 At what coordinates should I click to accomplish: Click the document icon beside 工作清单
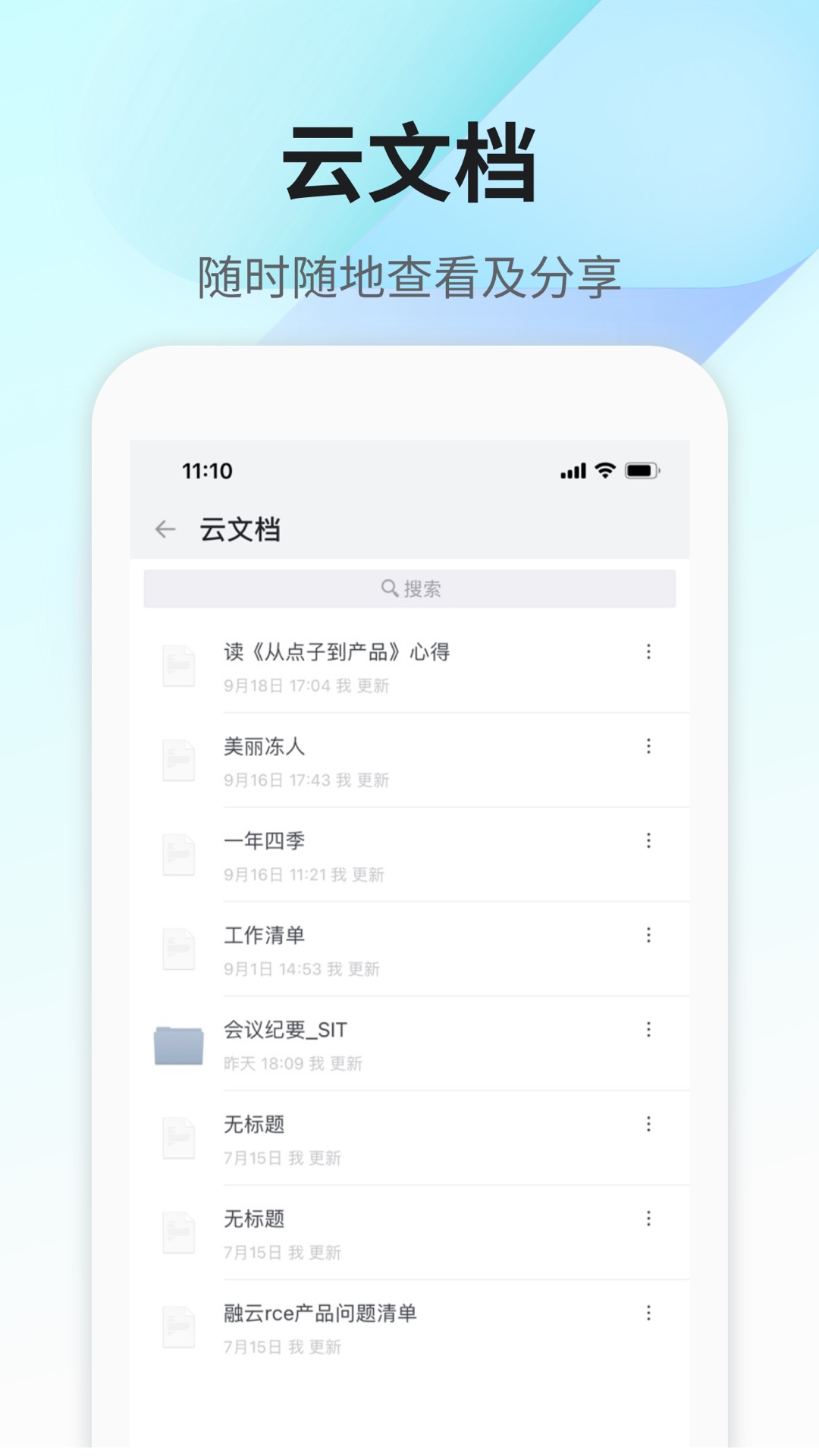(179, 947)
